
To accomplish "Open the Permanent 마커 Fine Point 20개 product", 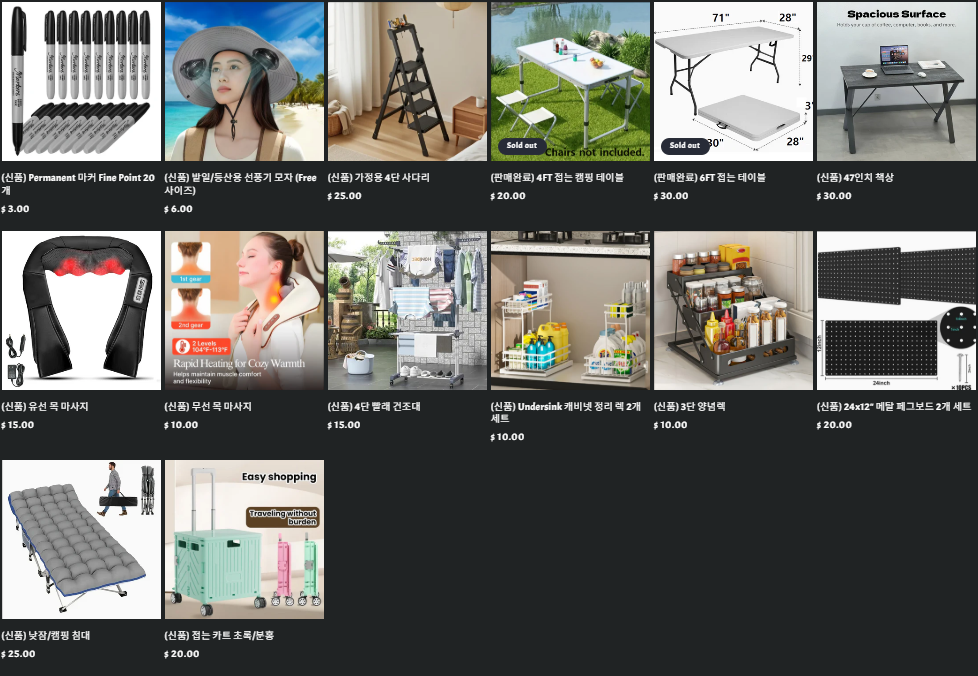I will coord(80,81).
